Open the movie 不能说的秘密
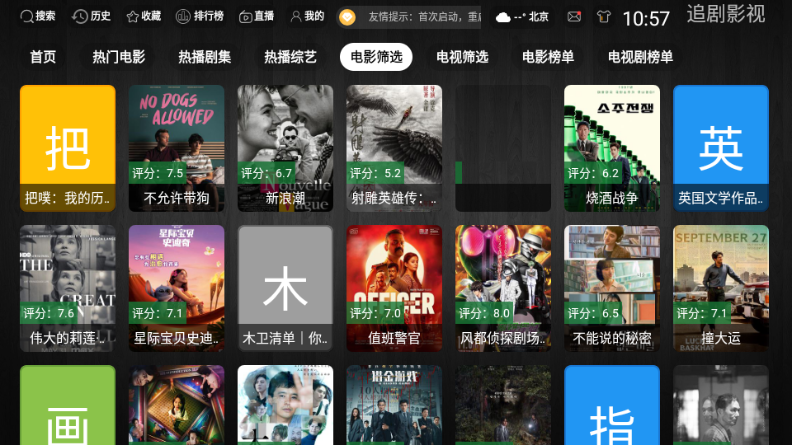Image resolution: width=792 pixels, height=445 pixels. click(x=611, y=287)
